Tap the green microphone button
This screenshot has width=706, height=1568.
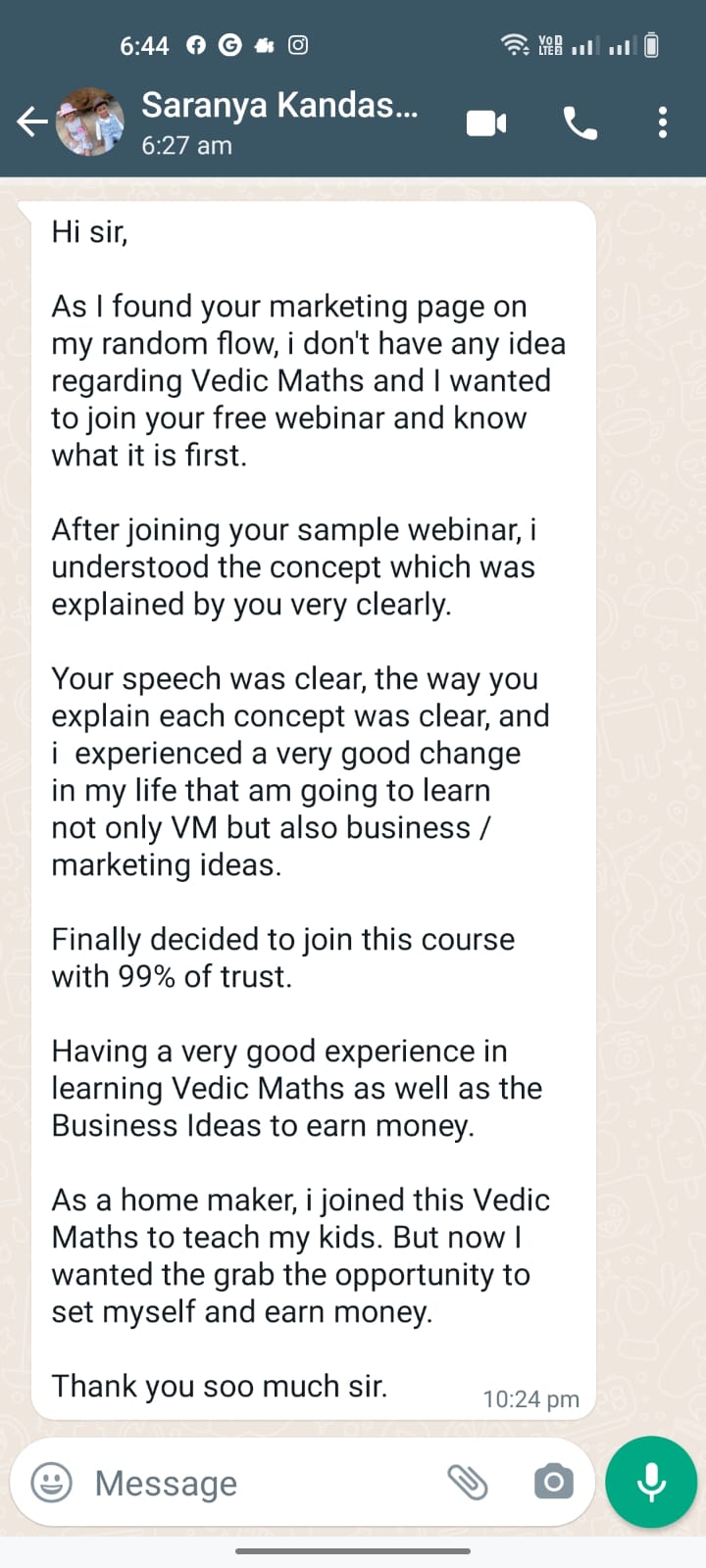[x=651, y=1483]
